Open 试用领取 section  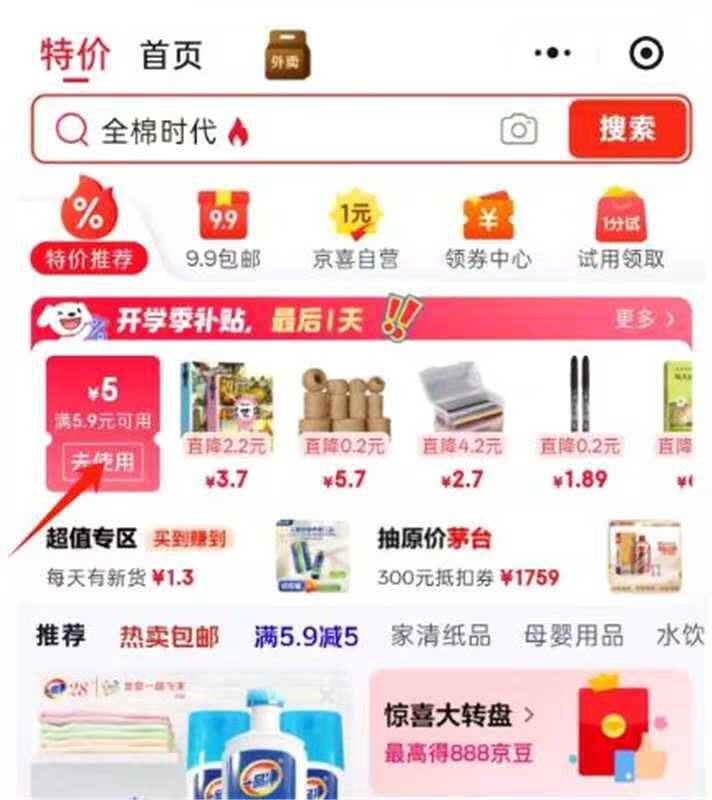[621, 230]
